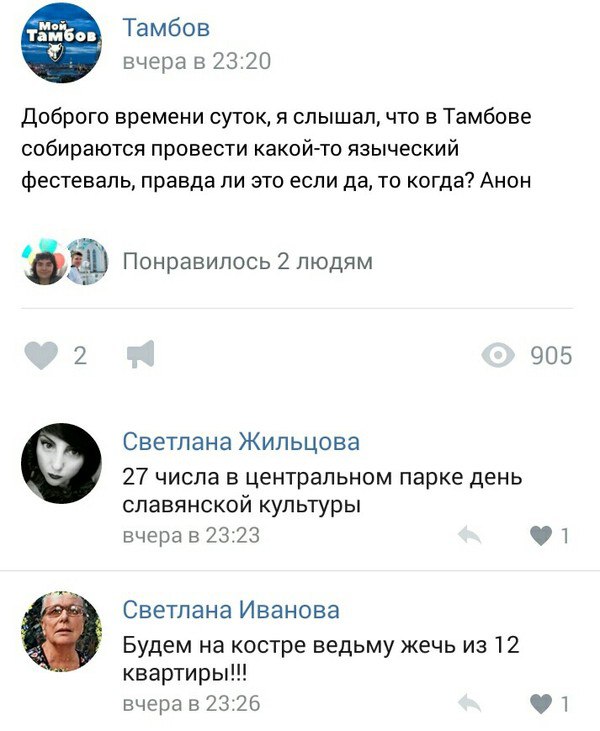
Task: Tap the Тамбов community avatar
Action: (x=62, y=43)
